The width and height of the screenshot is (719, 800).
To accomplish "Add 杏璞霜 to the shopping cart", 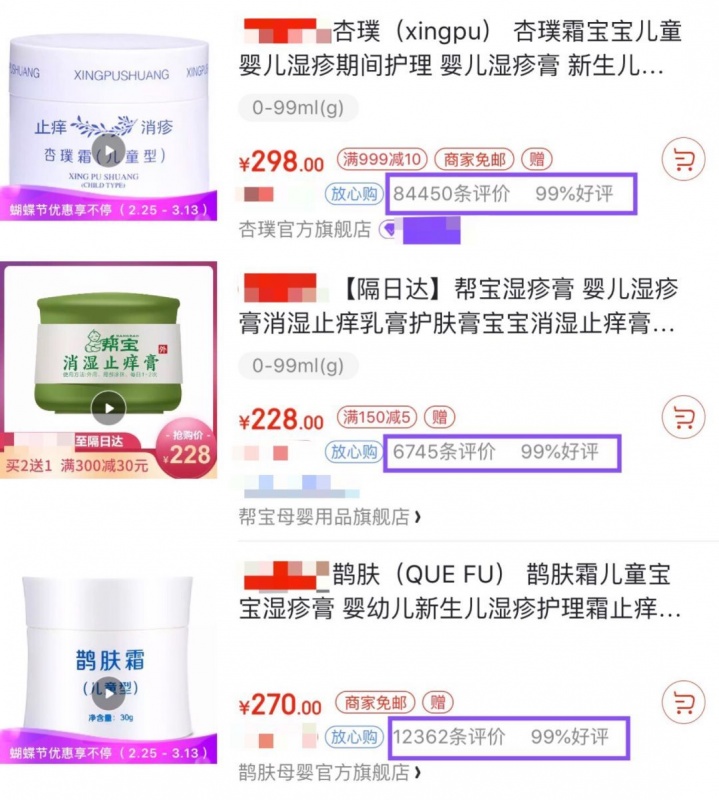I will (684, 160).
